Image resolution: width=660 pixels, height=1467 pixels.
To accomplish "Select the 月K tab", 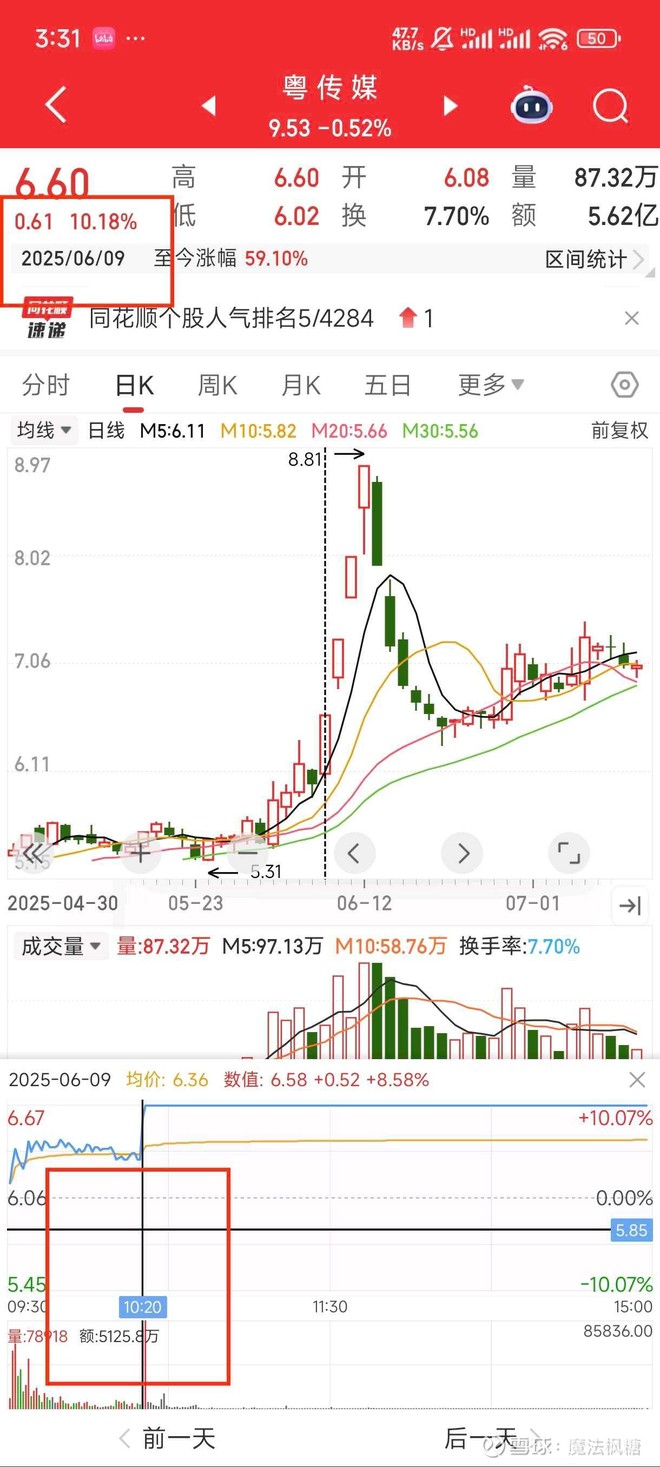I will 301,385.
